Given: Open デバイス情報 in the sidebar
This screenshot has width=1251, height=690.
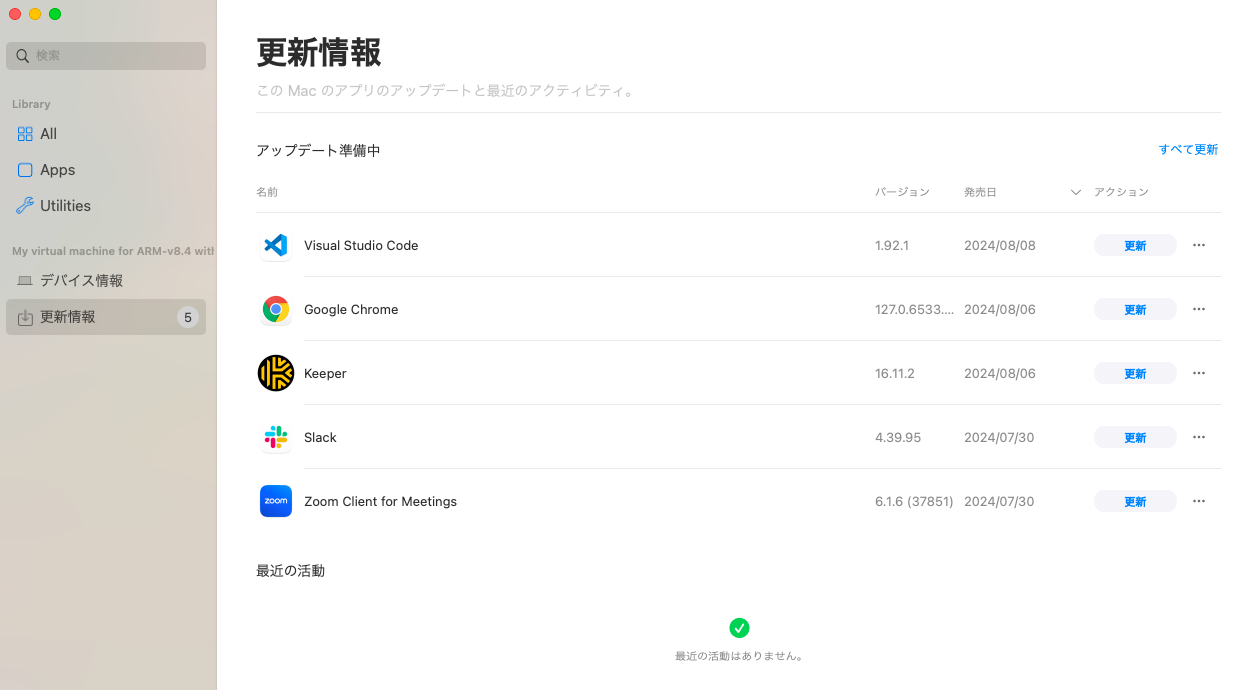Looking at the screenshot, I should 80,281.
